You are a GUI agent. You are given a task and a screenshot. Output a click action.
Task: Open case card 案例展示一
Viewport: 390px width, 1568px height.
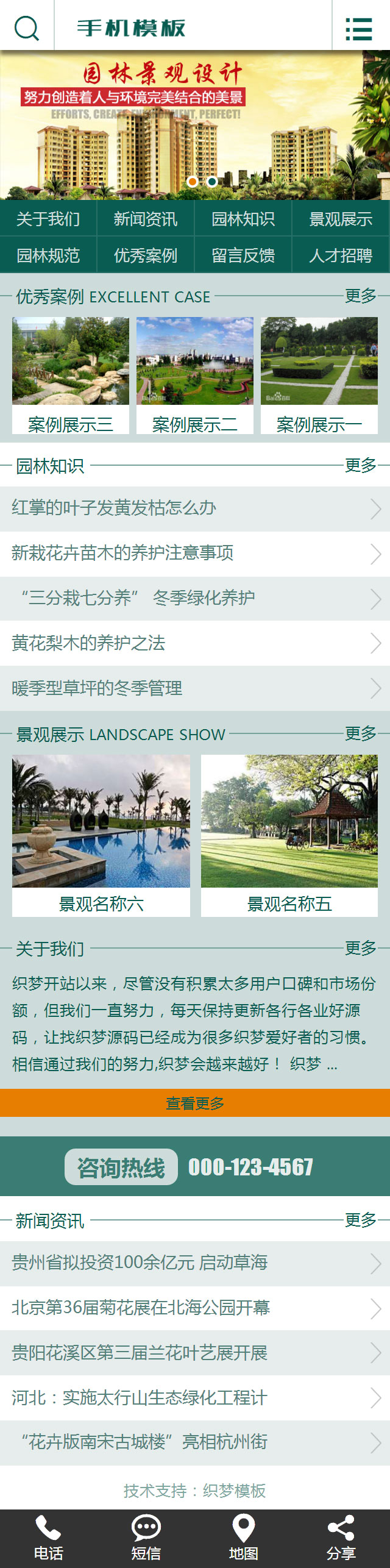pyautogui.click(x=319, y=375)
